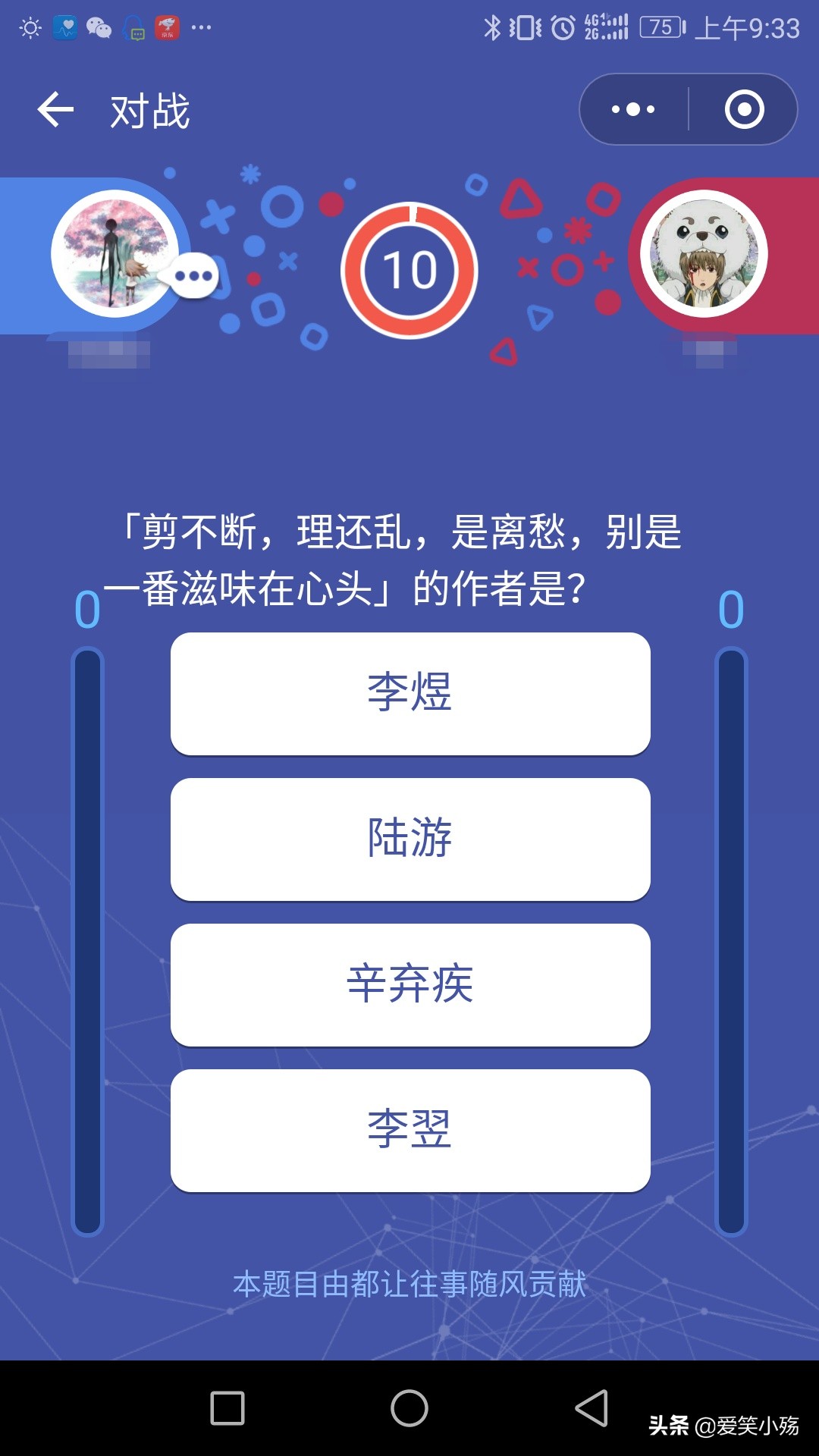The width and height of the screenshot is (819, 1456).
Task: Close the mini program with circle icon
Action: pyautogui.click(x=744, y=109)
